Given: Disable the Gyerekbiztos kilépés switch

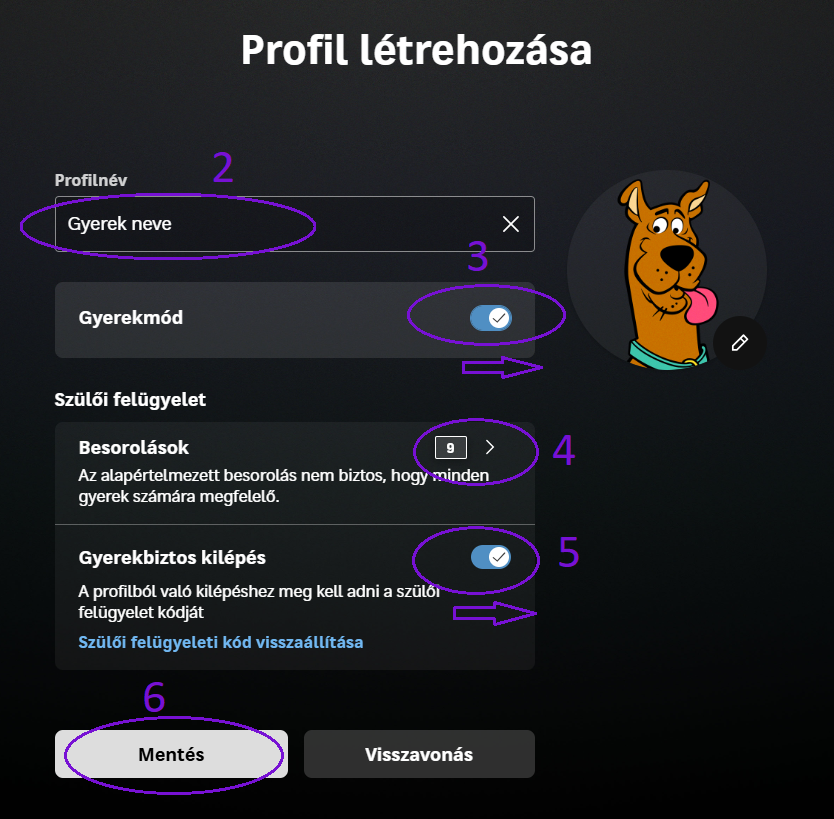Looking at the screenshot, I should tap(491, 557).
